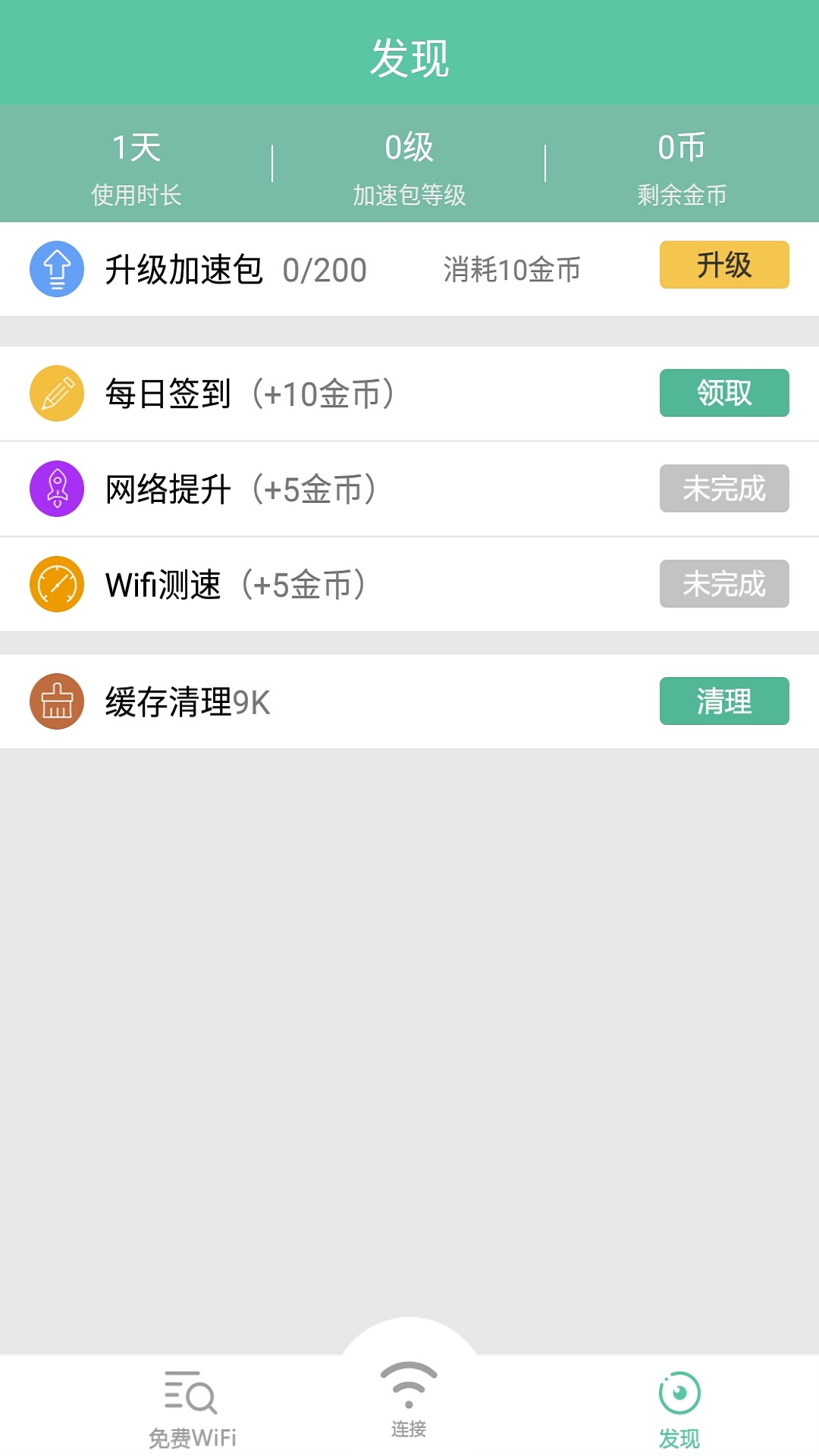Open the 连接 tab
This screenshot has height=1456, width=819.
pyautogui.click(x=409, y=1399)
